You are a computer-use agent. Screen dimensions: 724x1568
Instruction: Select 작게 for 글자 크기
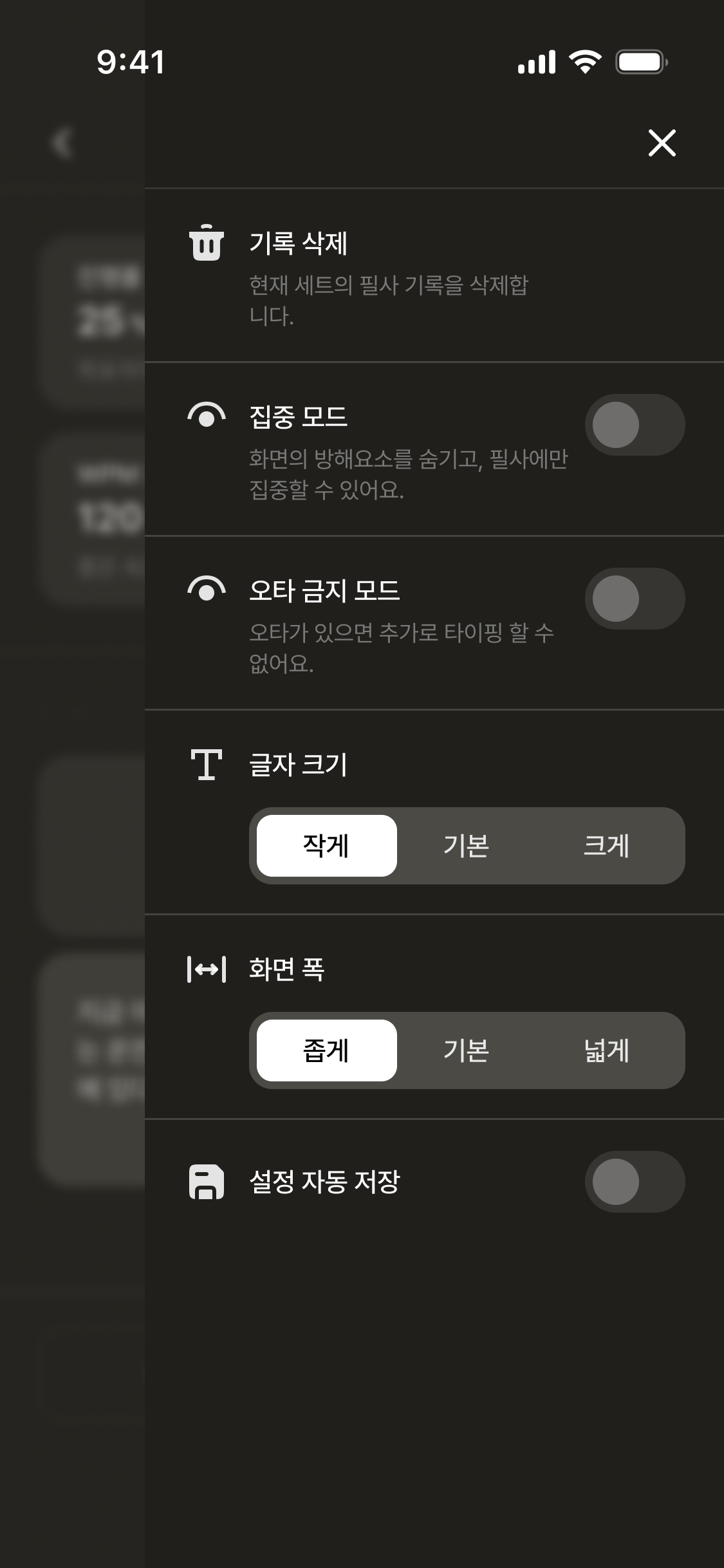point(326,846)
